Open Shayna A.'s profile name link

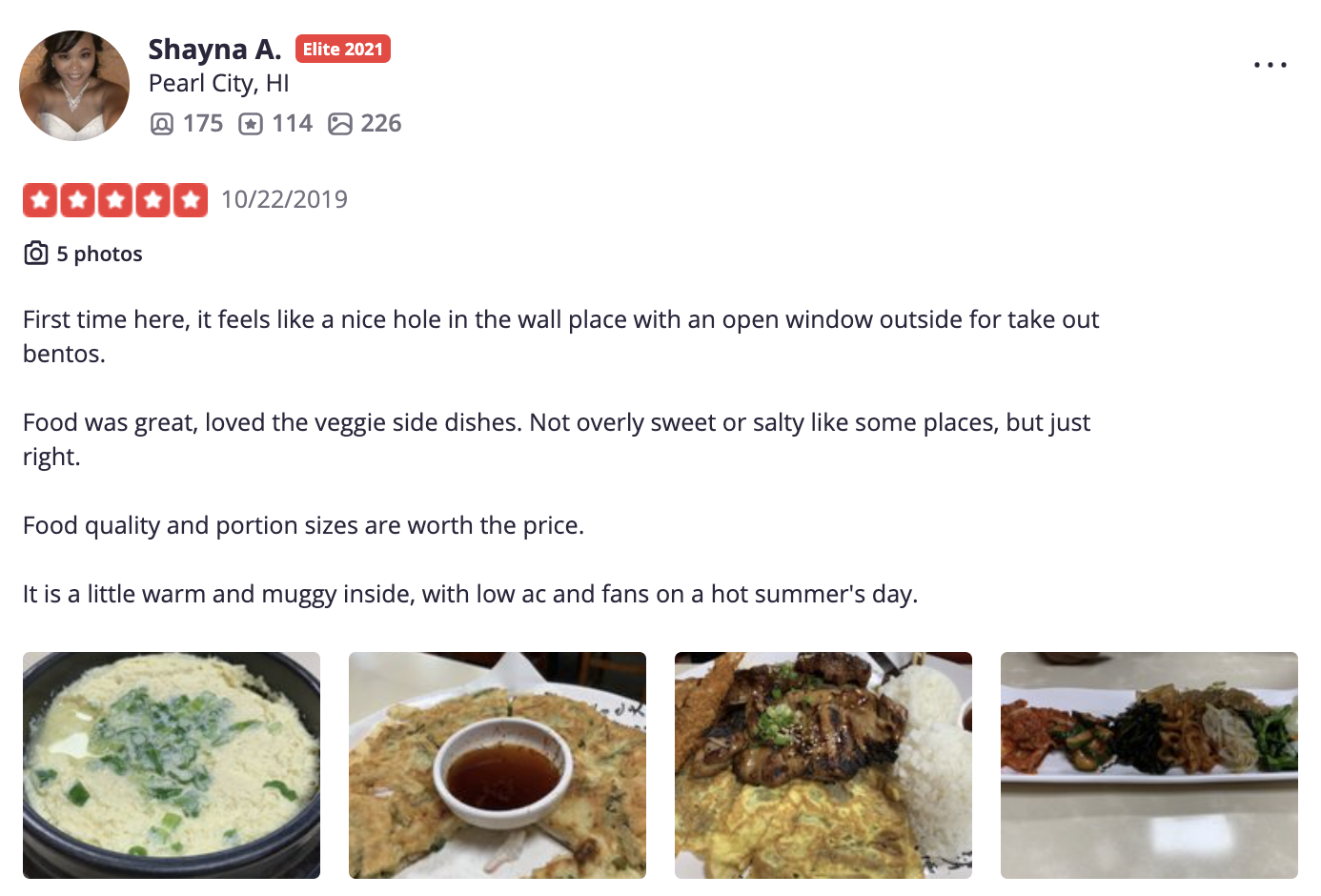point(214,49)
